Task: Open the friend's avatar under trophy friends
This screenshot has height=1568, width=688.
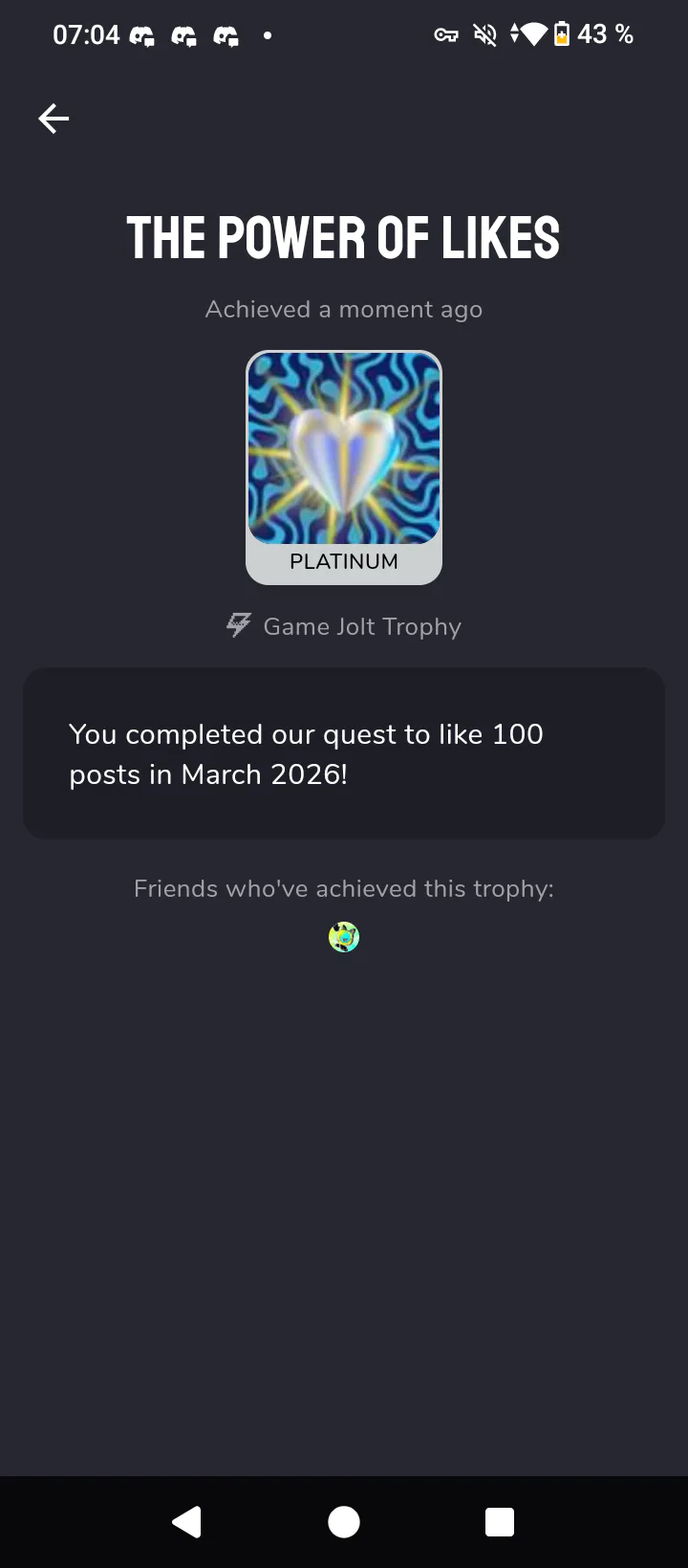Action: [344, 937]
